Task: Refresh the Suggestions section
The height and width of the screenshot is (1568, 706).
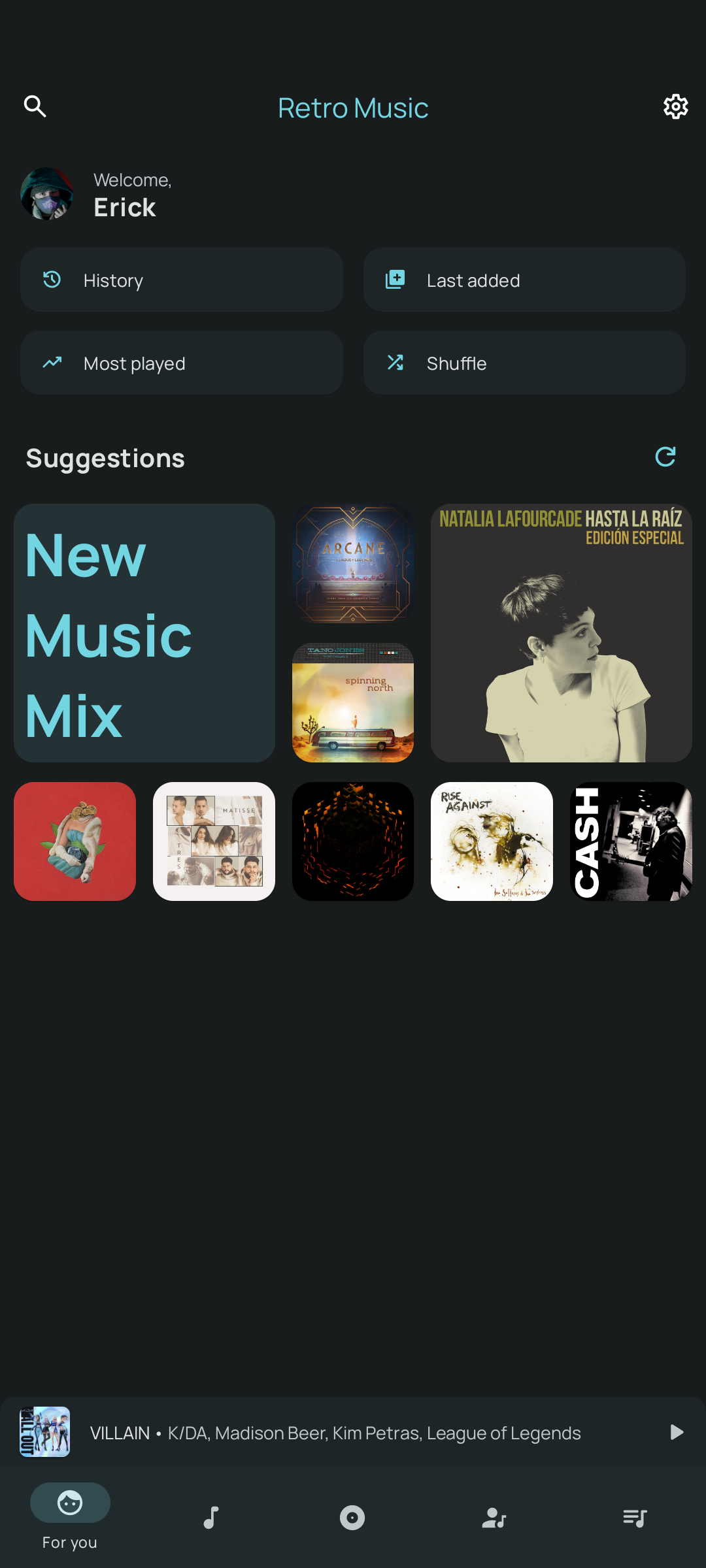Action: pyautogui.click(x=665, y=457)
